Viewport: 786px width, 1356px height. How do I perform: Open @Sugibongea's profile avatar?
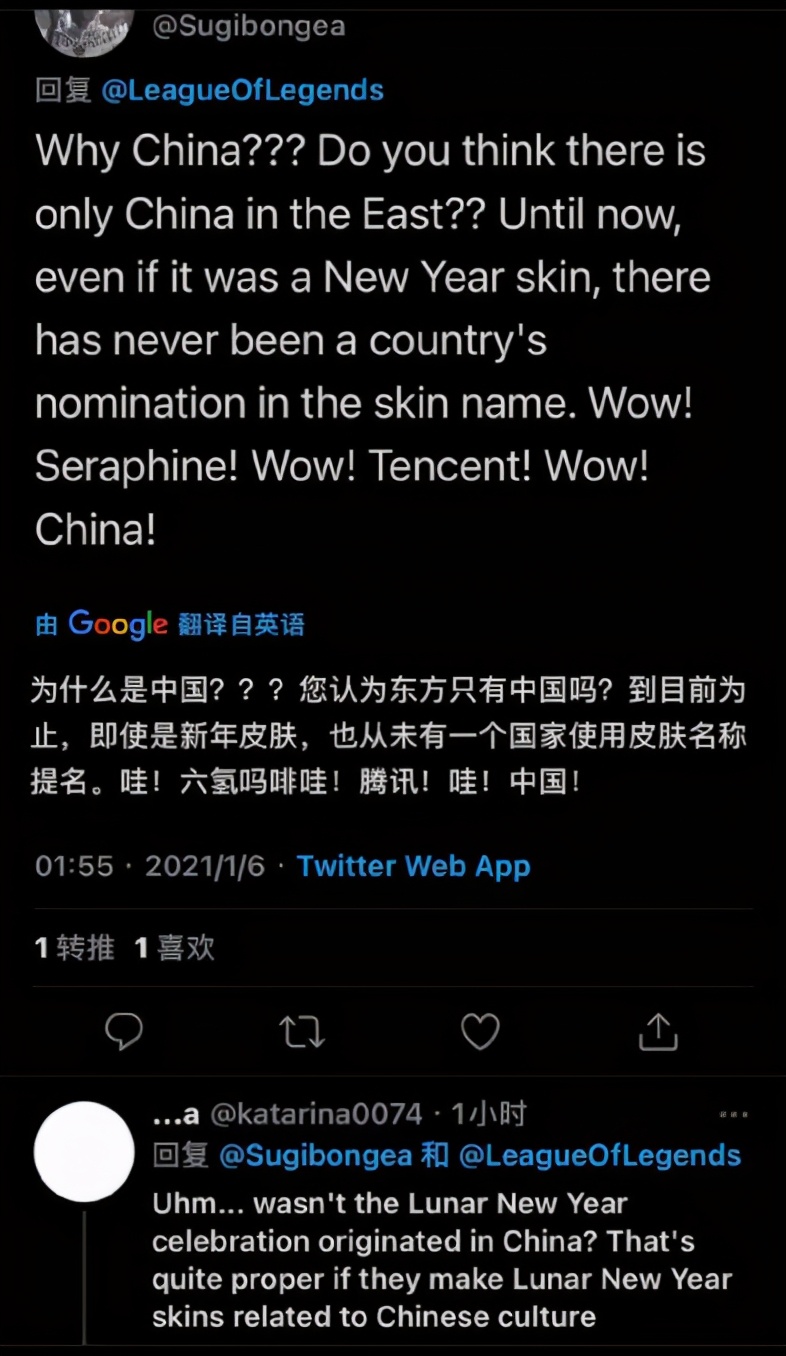point(84,25)
